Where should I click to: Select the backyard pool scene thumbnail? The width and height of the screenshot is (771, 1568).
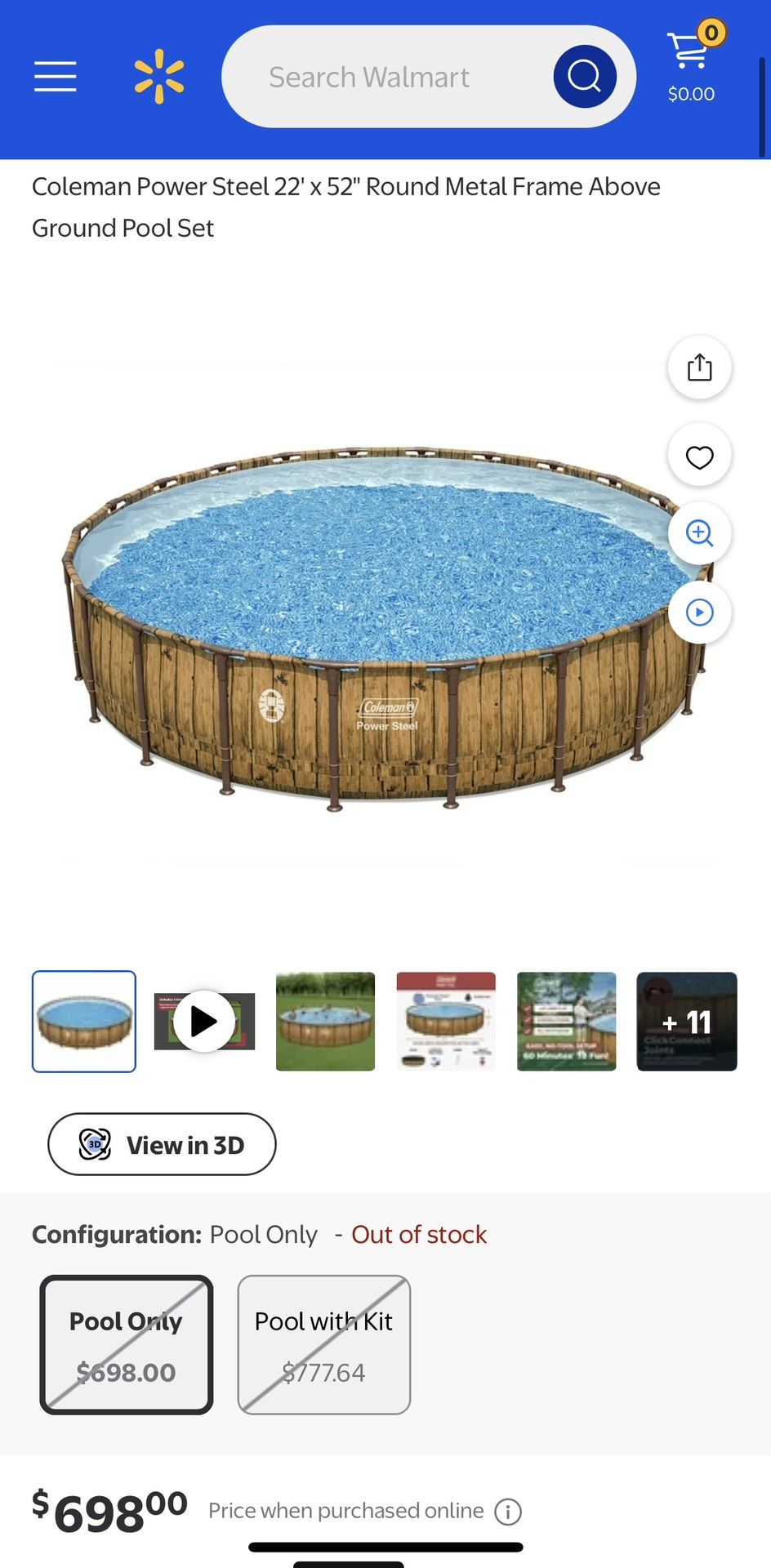[x=324, y=1022]
